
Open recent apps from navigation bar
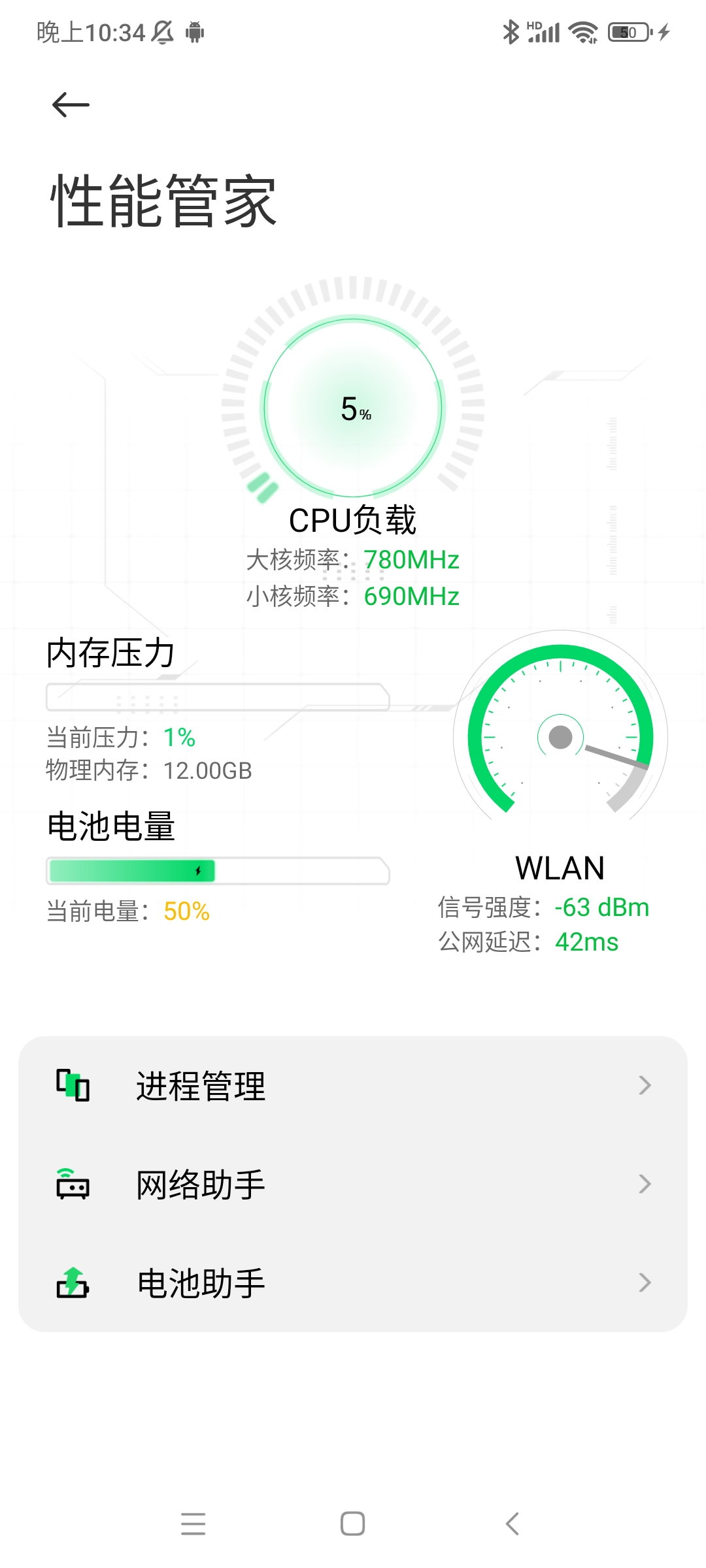(193, 1524)
